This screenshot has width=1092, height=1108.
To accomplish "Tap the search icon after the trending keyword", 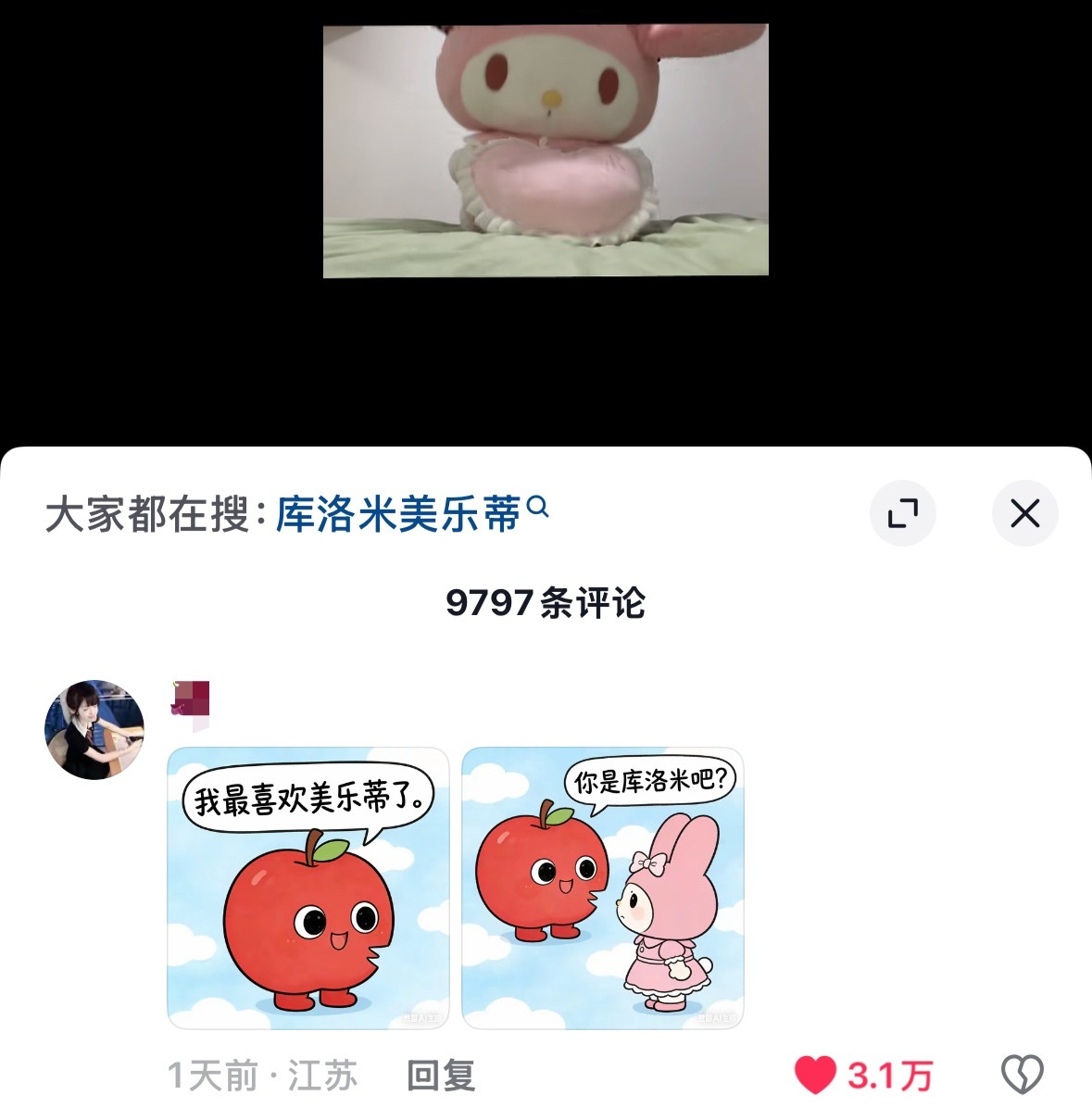I will pos(538,510).
